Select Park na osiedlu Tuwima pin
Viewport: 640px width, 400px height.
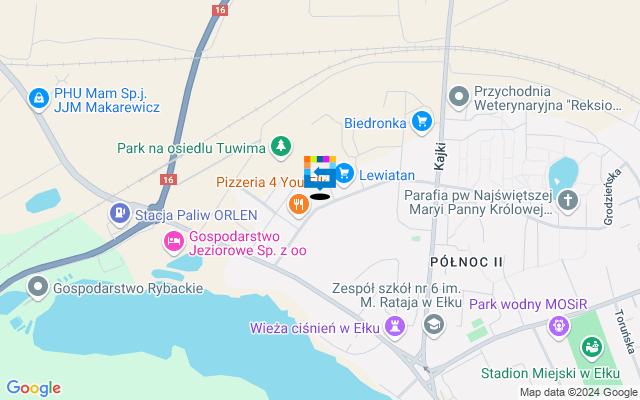(281, 147)
